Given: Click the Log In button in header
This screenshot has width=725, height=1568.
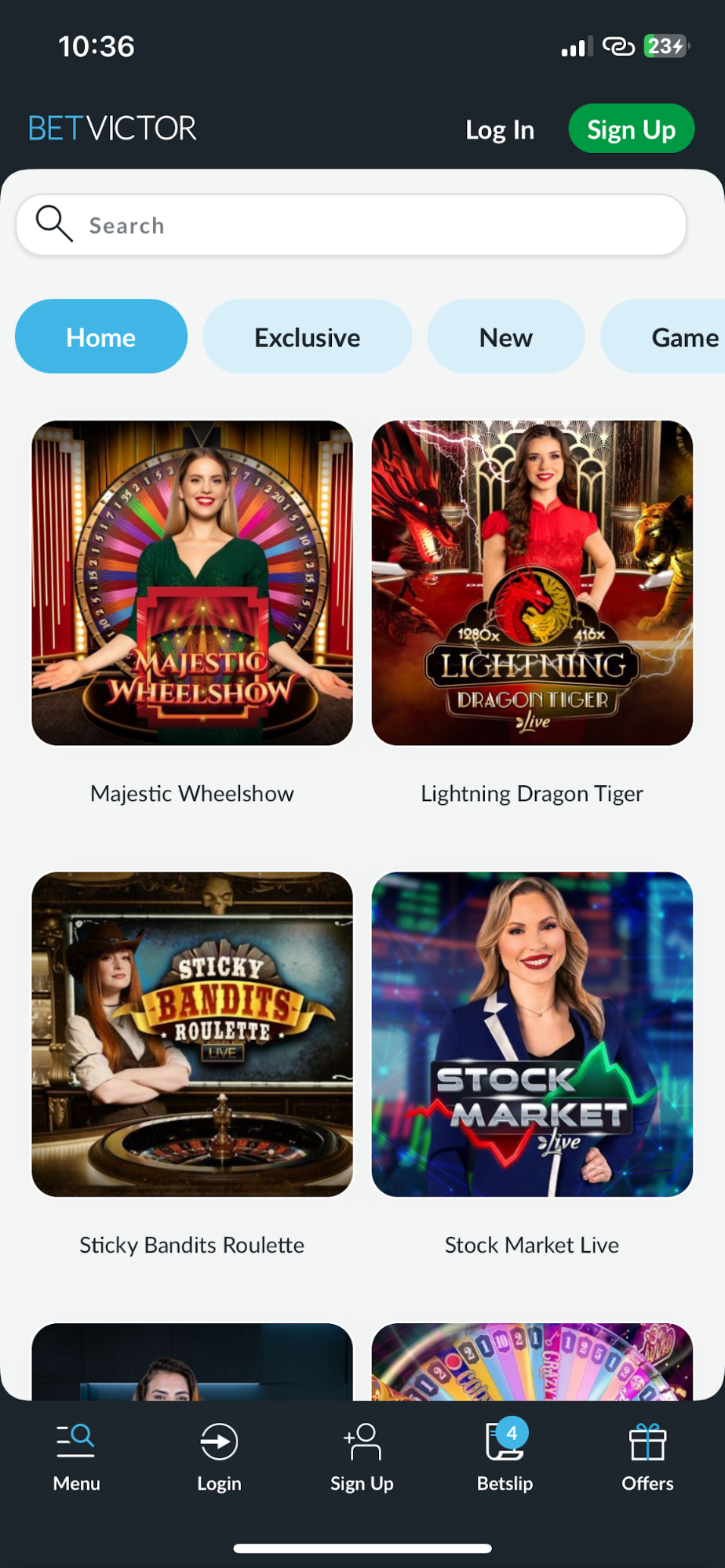Looking at the screenshot, I should pyautogui.click(x=500, y=129).
